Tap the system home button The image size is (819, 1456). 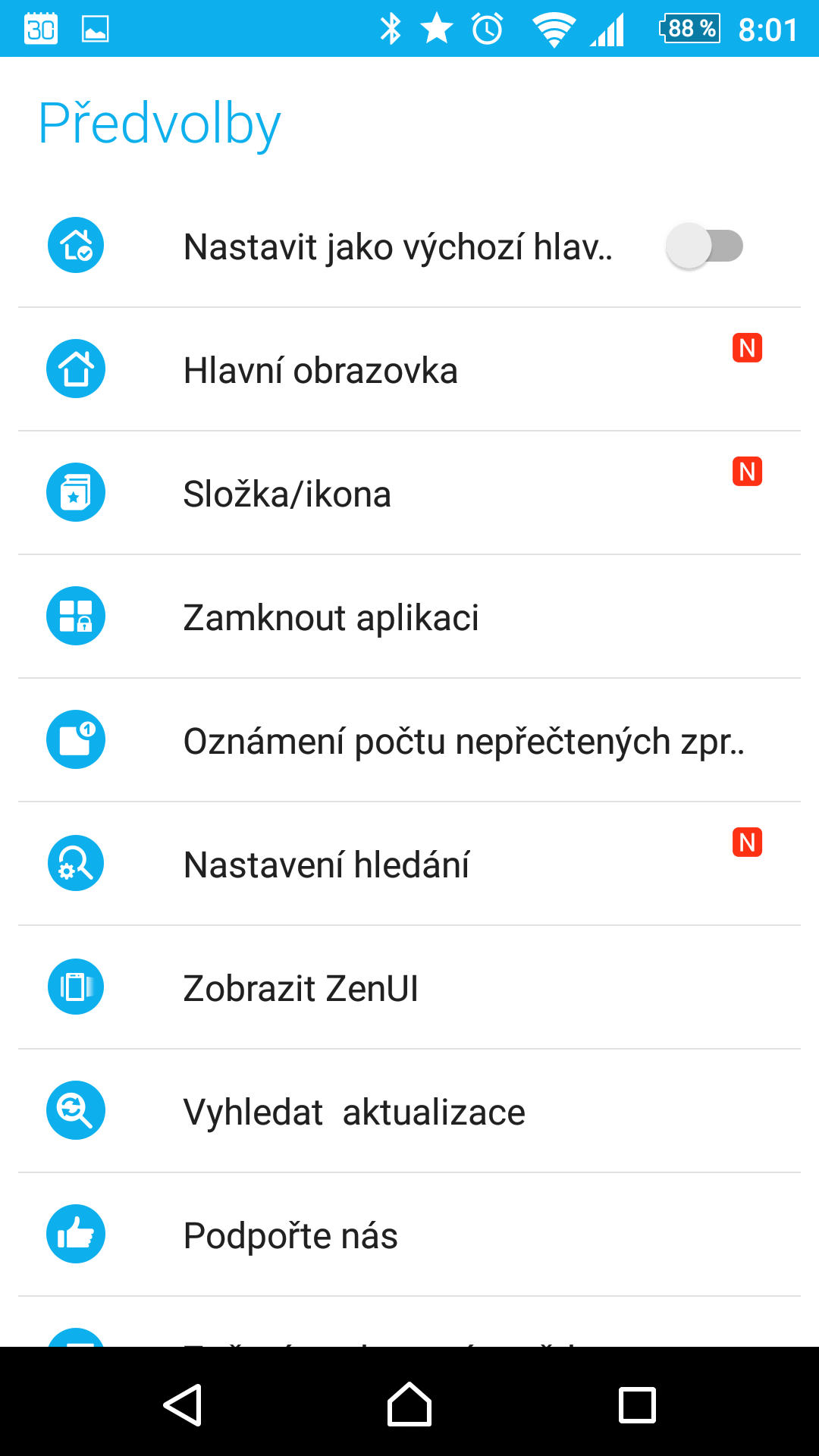pos(409,1404)
